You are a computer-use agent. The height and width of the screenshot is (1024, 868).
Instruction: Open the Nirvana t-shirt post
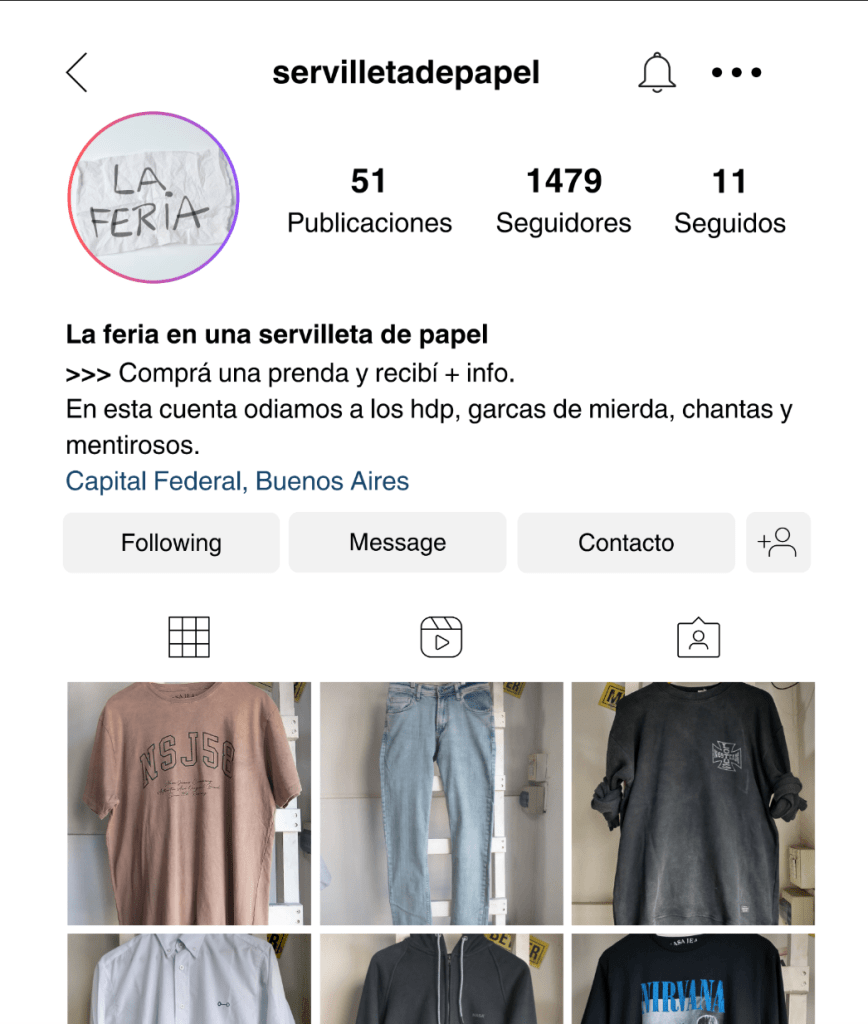[x=693, y=979]
